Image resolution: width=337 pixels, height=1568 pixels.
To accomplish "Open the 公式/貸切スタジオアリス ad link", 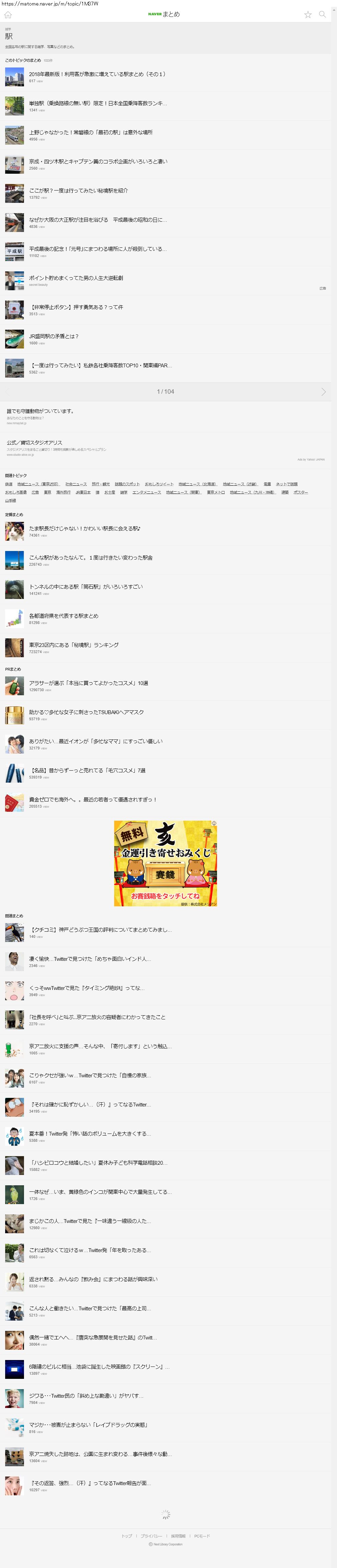I will (x=35, y=442).
